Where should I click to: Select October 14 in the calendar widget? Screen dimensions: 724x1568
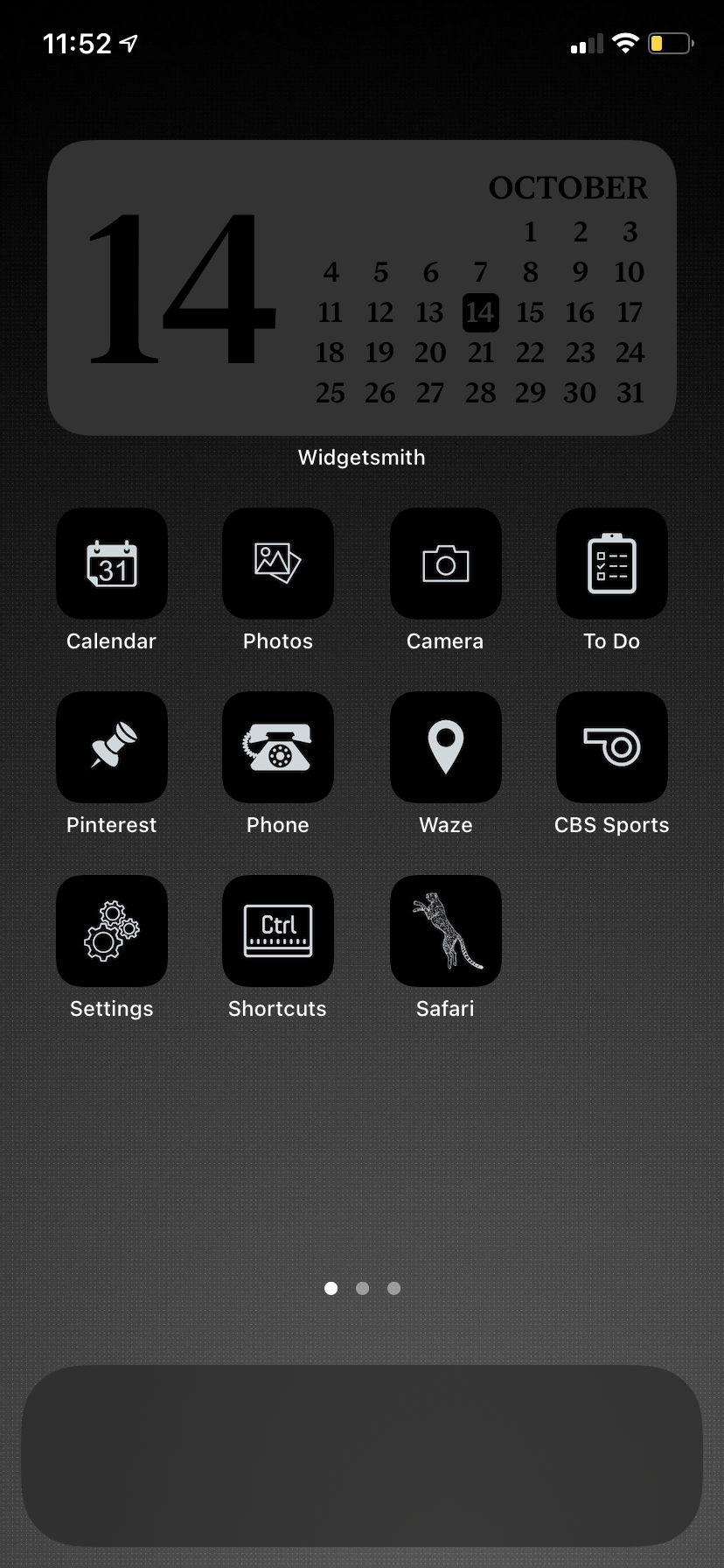(480, 312)
